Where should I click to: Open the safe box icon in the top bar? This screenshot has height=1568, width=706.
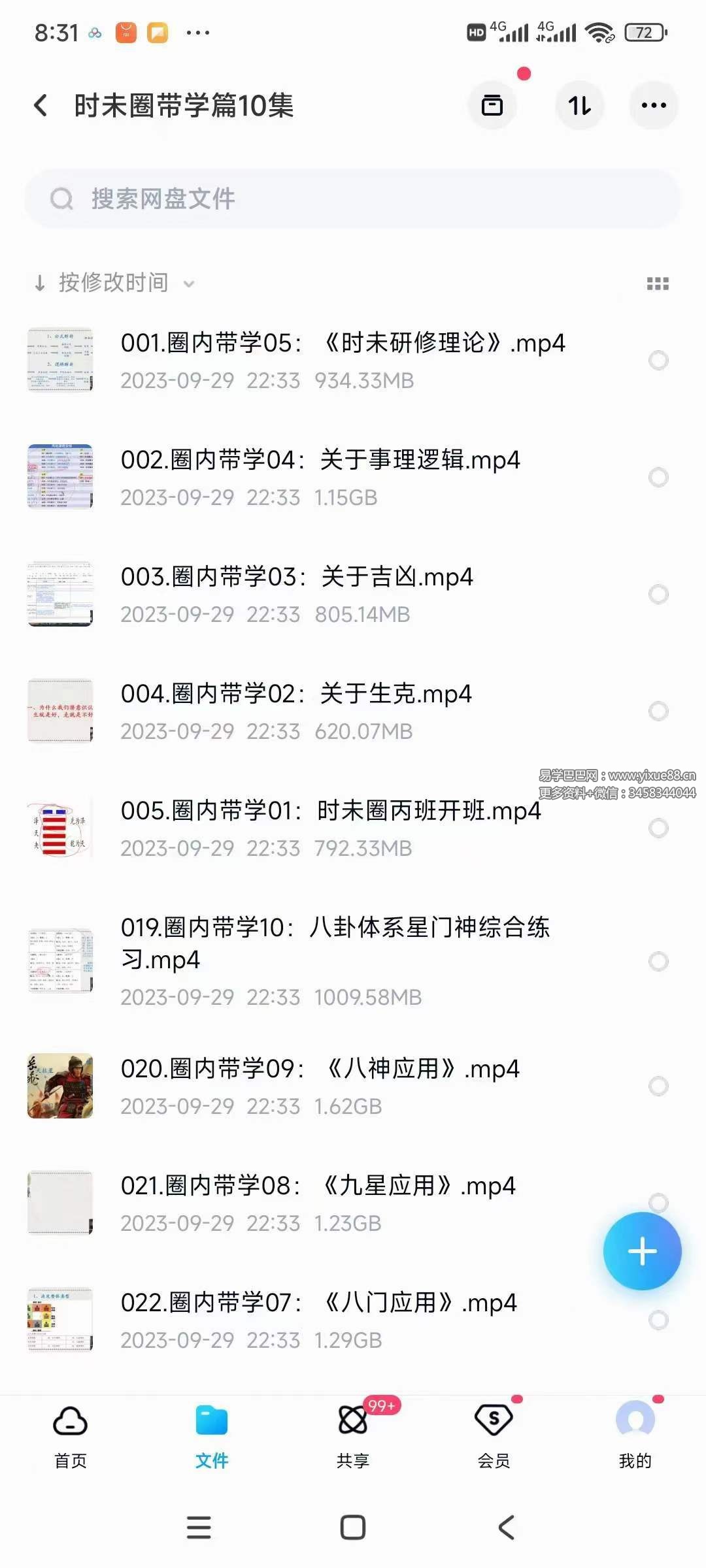point(492,105)
